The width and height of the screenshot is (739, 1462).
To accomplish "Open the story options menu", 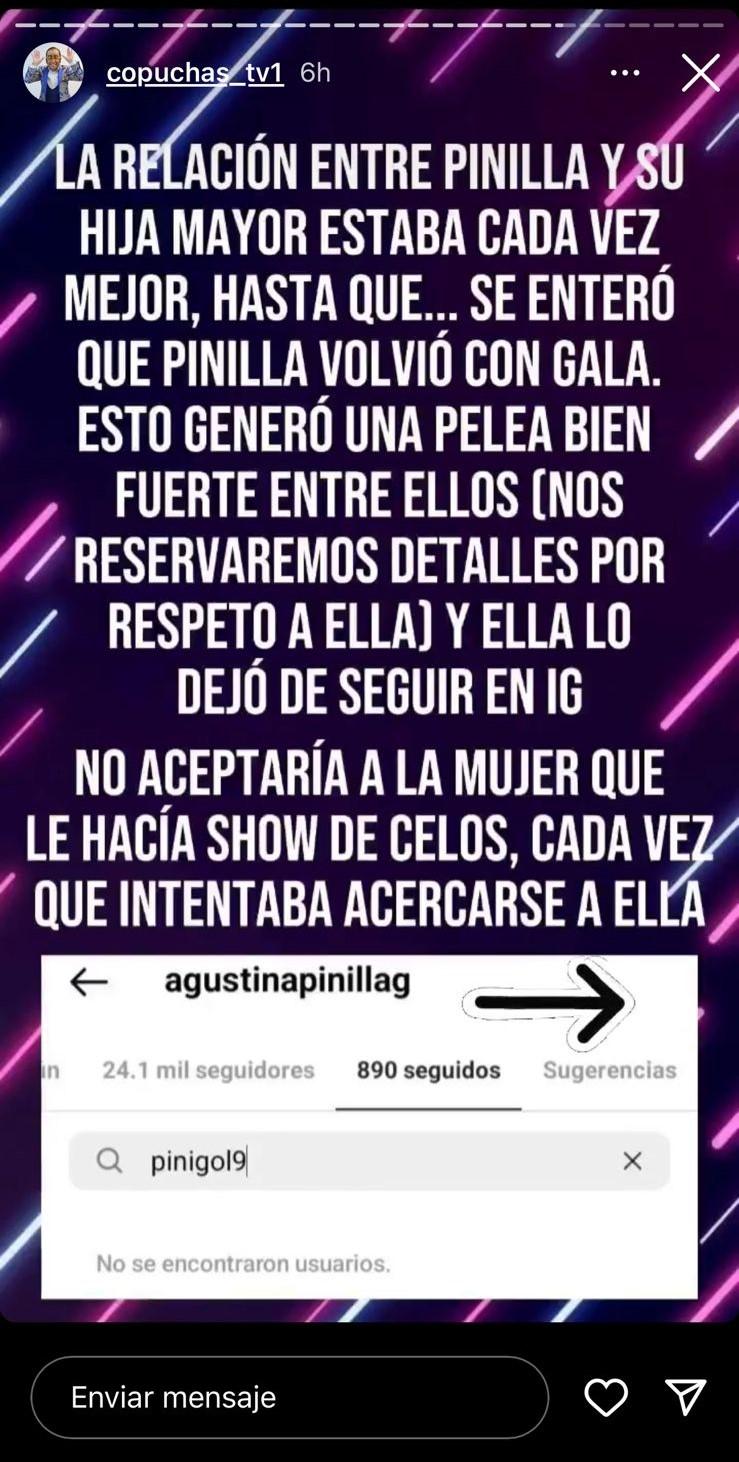I will click(625, 73).
